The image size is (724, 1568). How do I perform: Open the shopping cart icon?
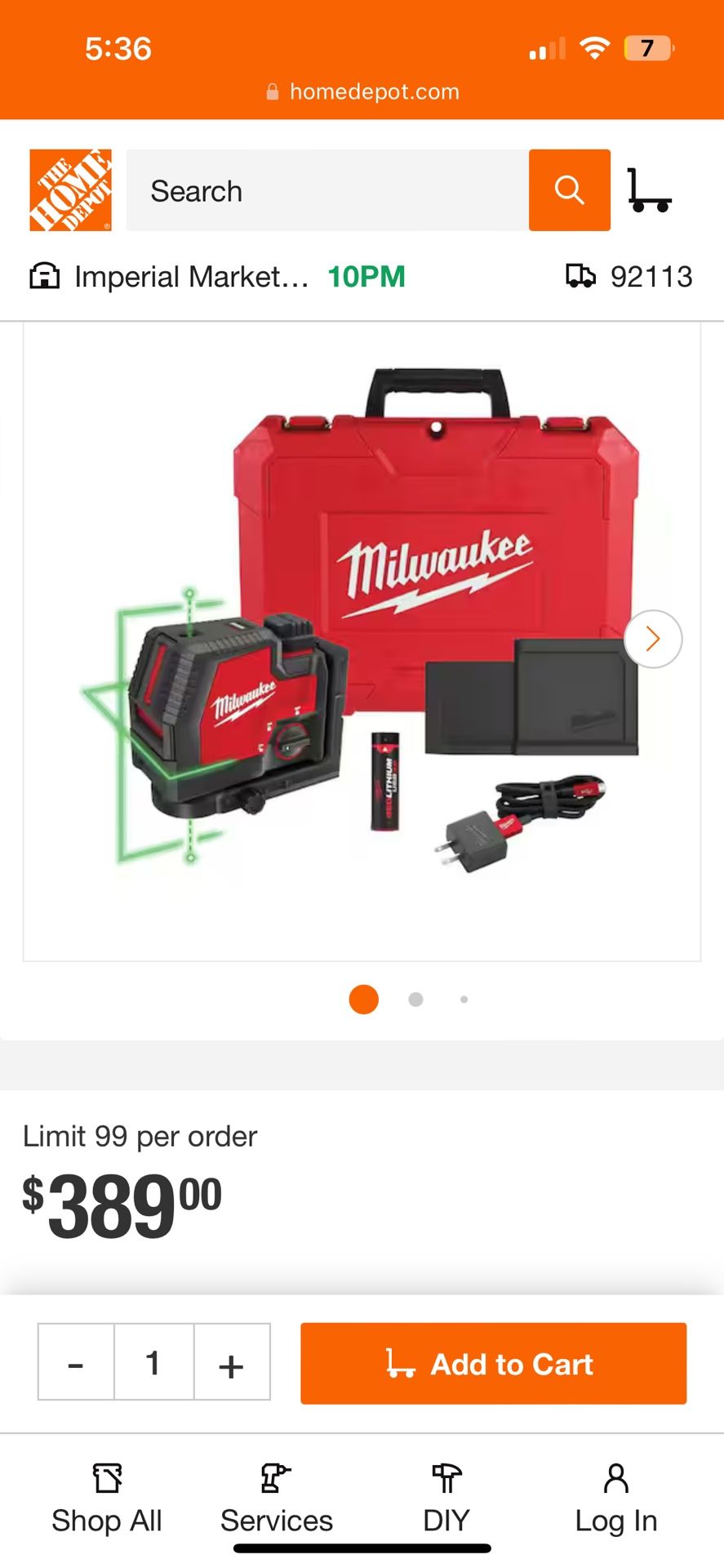click(649, 189)
